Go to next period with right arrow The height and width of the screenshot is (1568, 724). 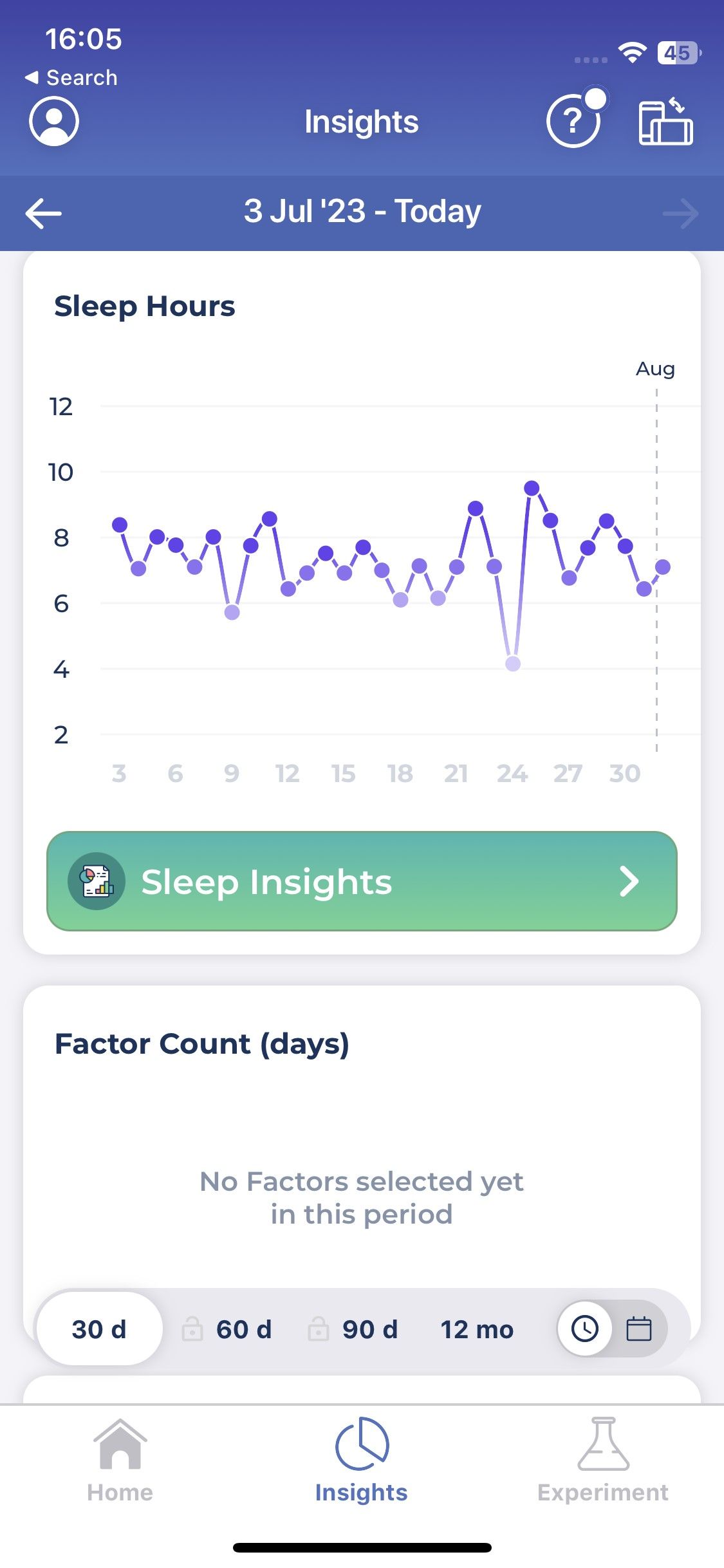(x=682, y=212)
